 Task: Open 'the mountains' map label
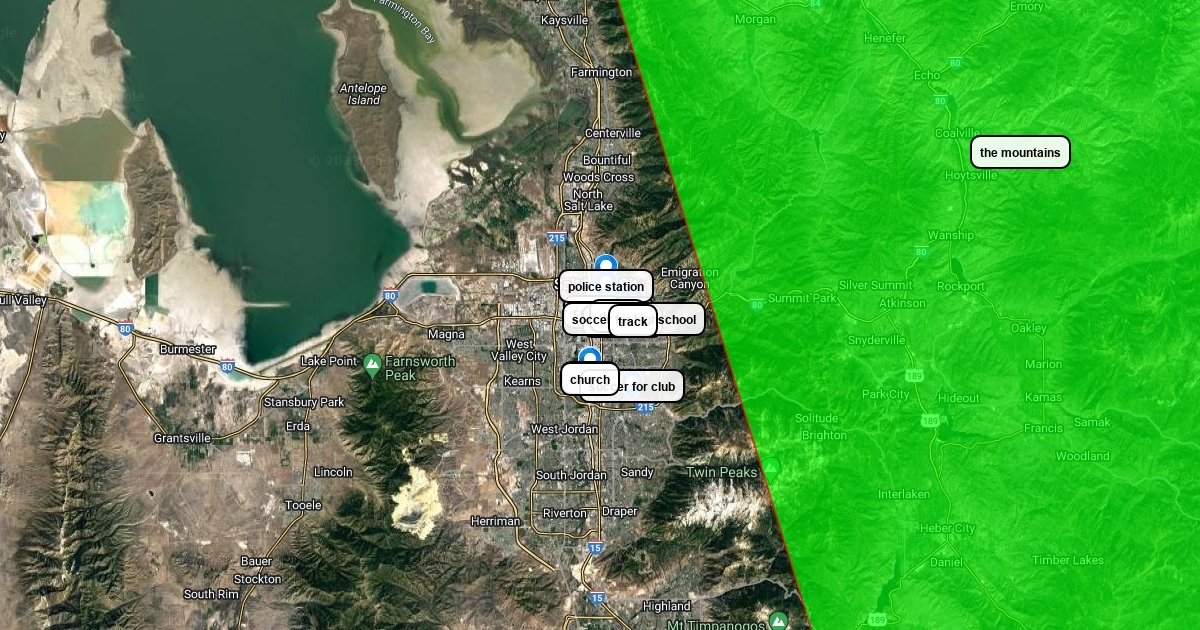coord(1020,152)
